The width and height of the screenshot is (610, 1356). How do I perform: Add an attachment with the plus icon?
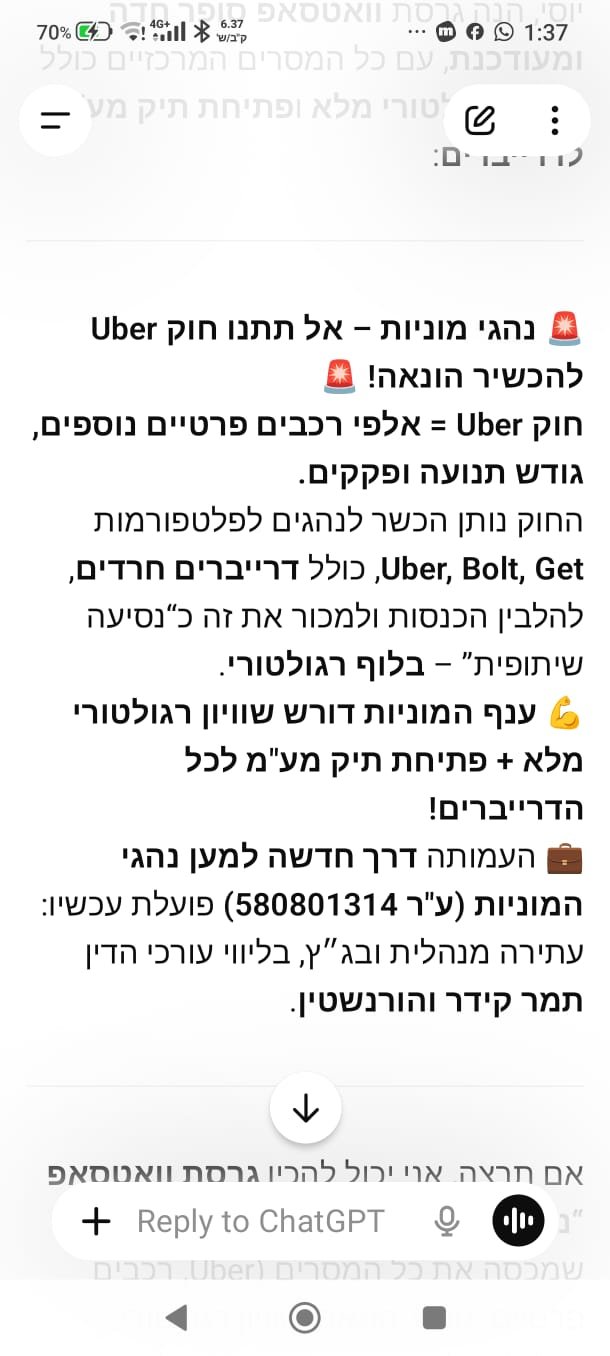tap(96, 1221)
